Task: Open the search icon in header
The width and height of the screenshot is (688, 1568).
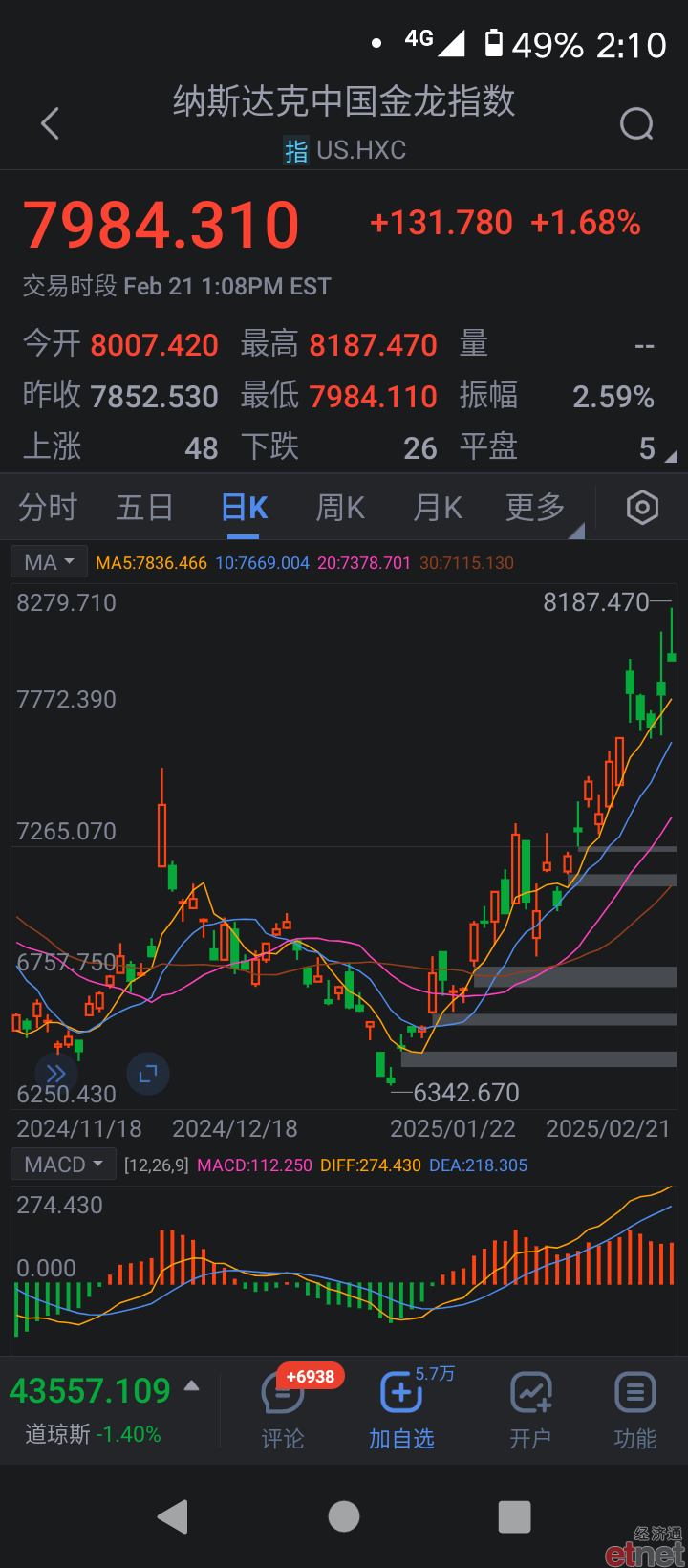Action: [x=636, y=123]
